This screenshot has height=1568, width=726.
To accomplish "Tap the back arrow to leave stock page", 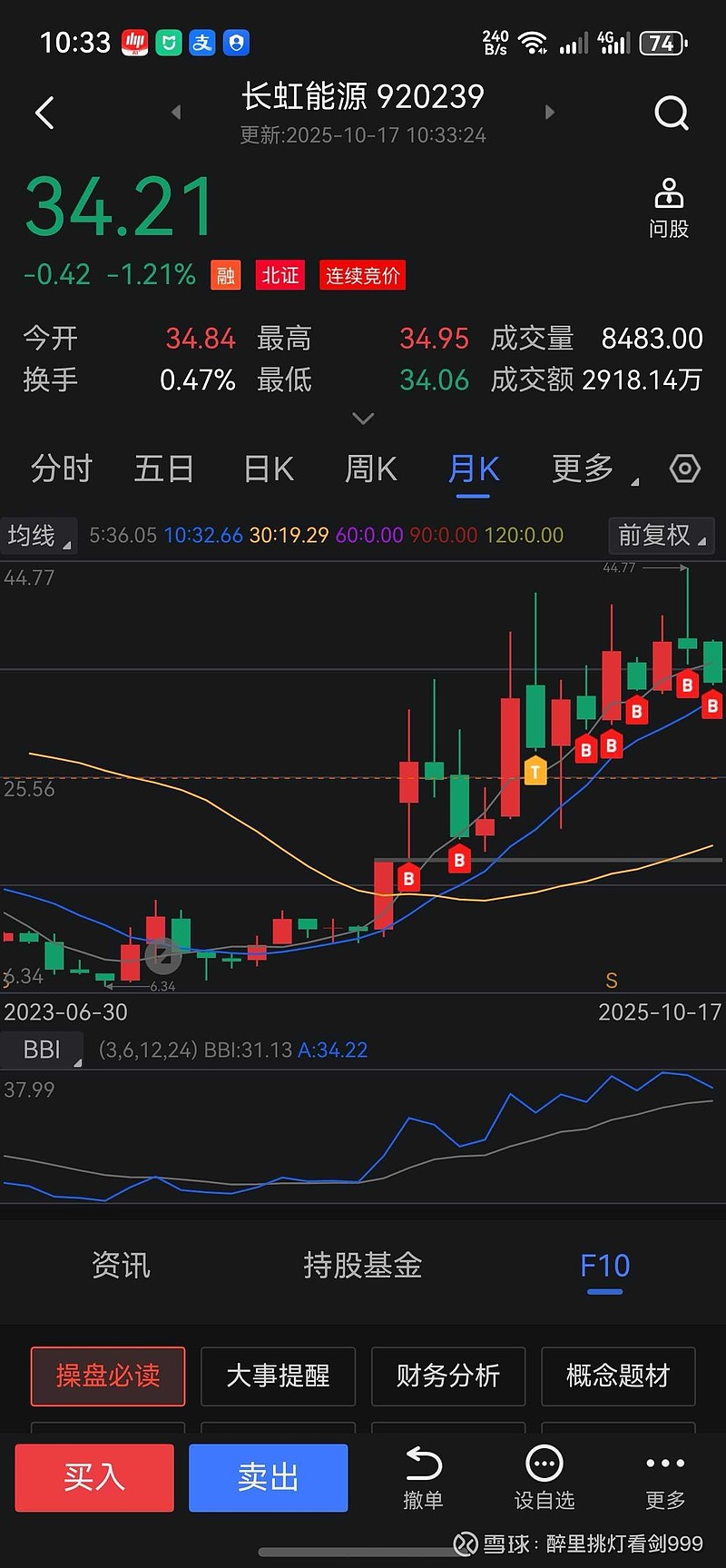I will 44,112.
